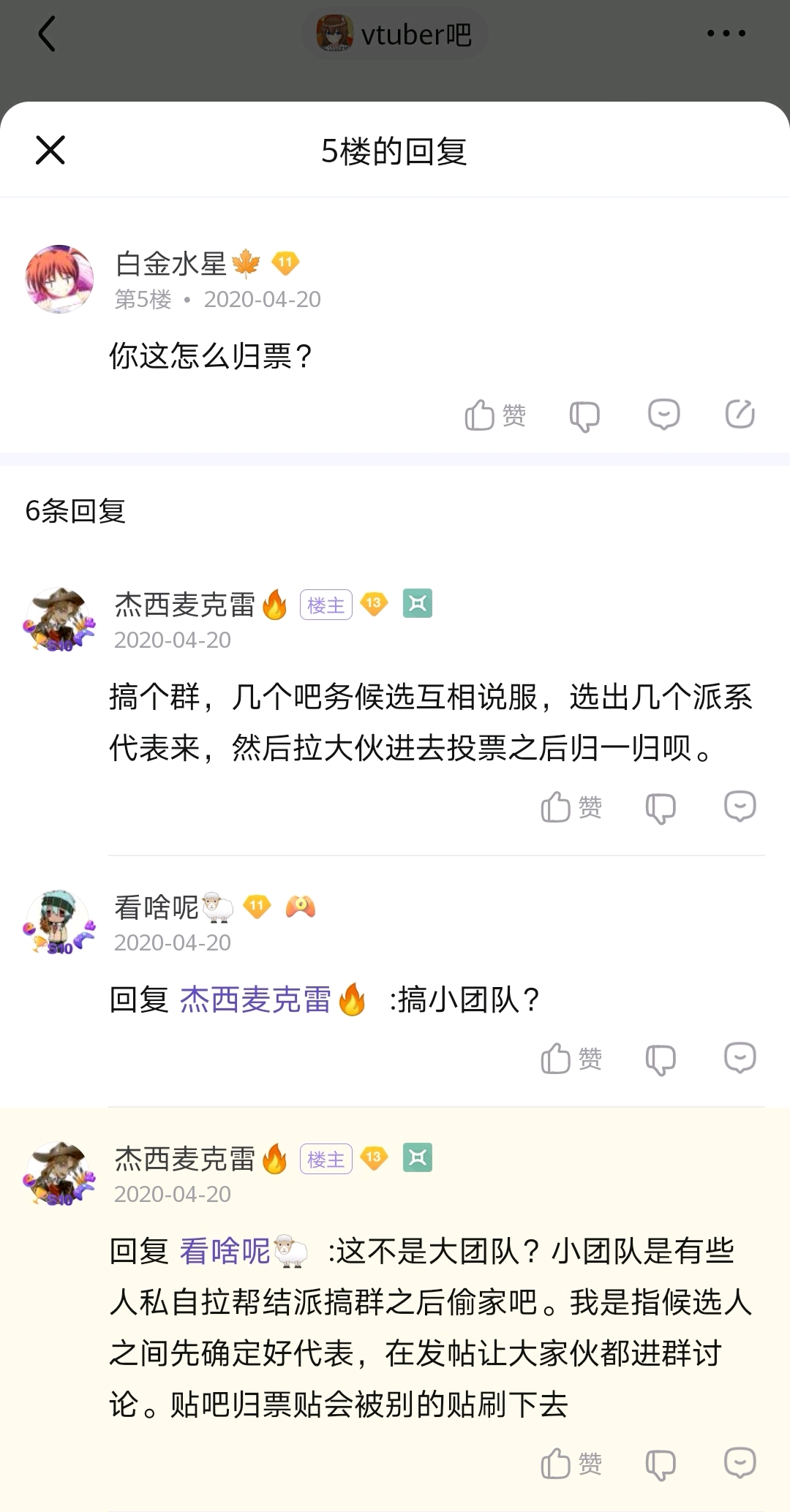Dislike 看啥呢's reply 搞小团队
The height and width of the screenshot is (1512, 790).
(661, 1059)
